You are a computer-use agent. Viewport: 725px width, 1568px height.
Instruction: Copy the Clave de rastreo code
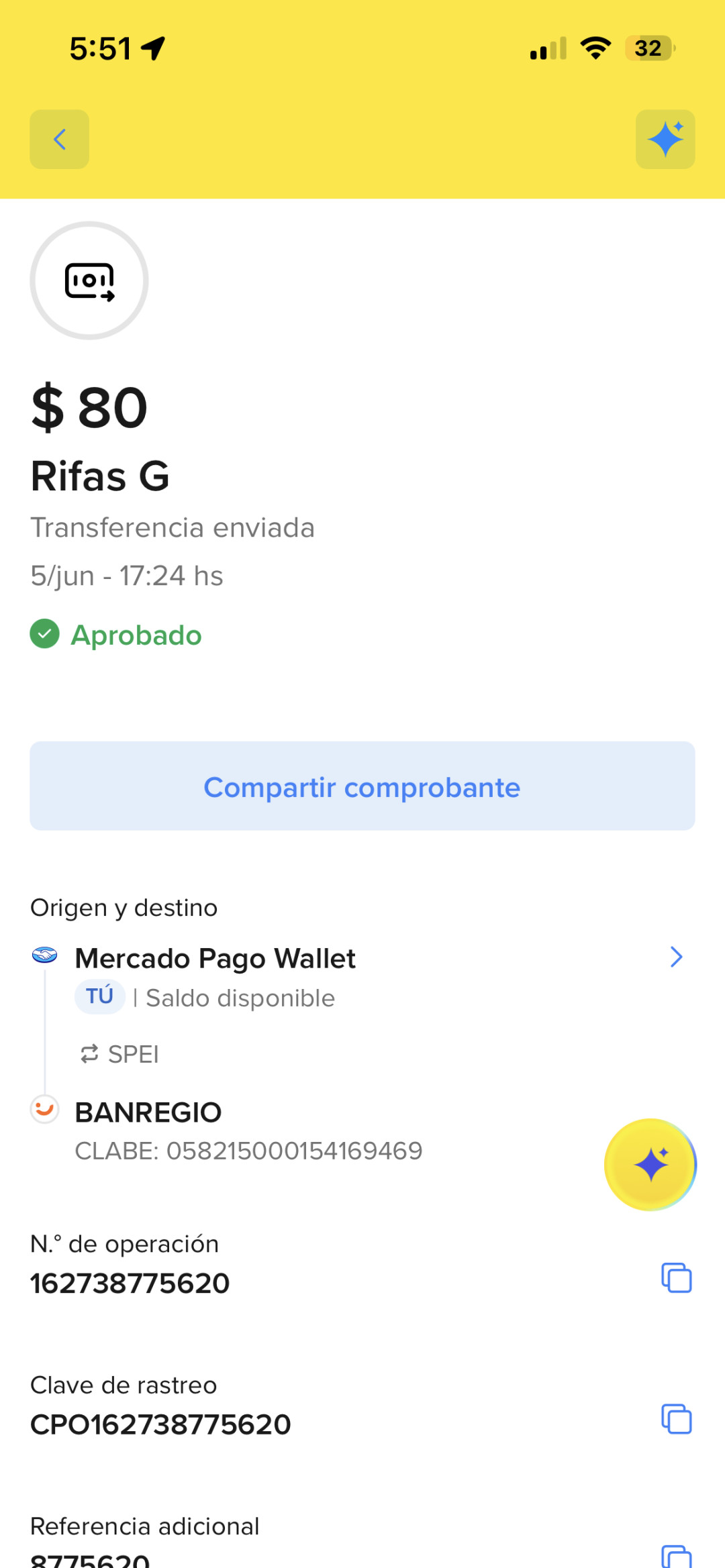click(676, 1418)
